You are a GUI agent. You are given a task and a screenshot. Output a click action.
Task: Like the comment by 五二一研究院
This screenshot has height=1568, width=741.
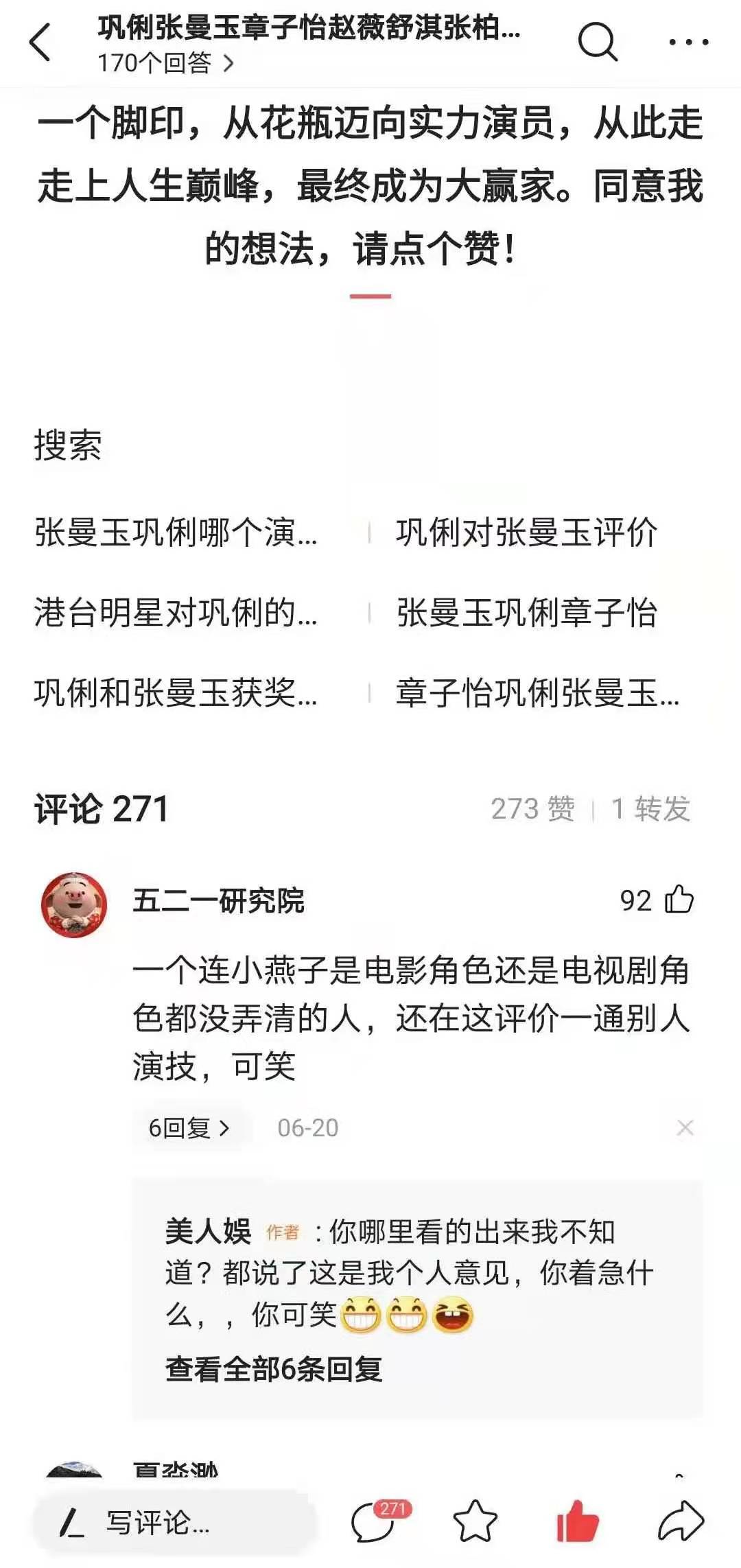pos(678,900)
